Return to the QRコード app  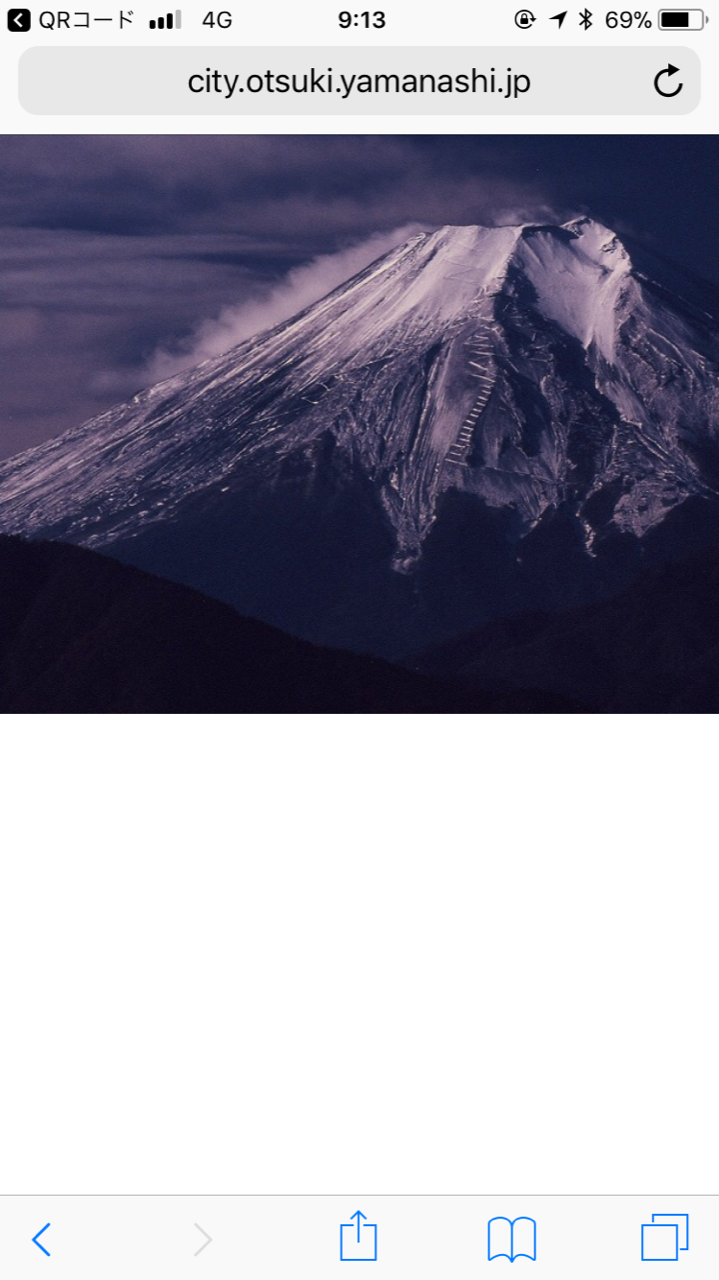coord(70,19)
